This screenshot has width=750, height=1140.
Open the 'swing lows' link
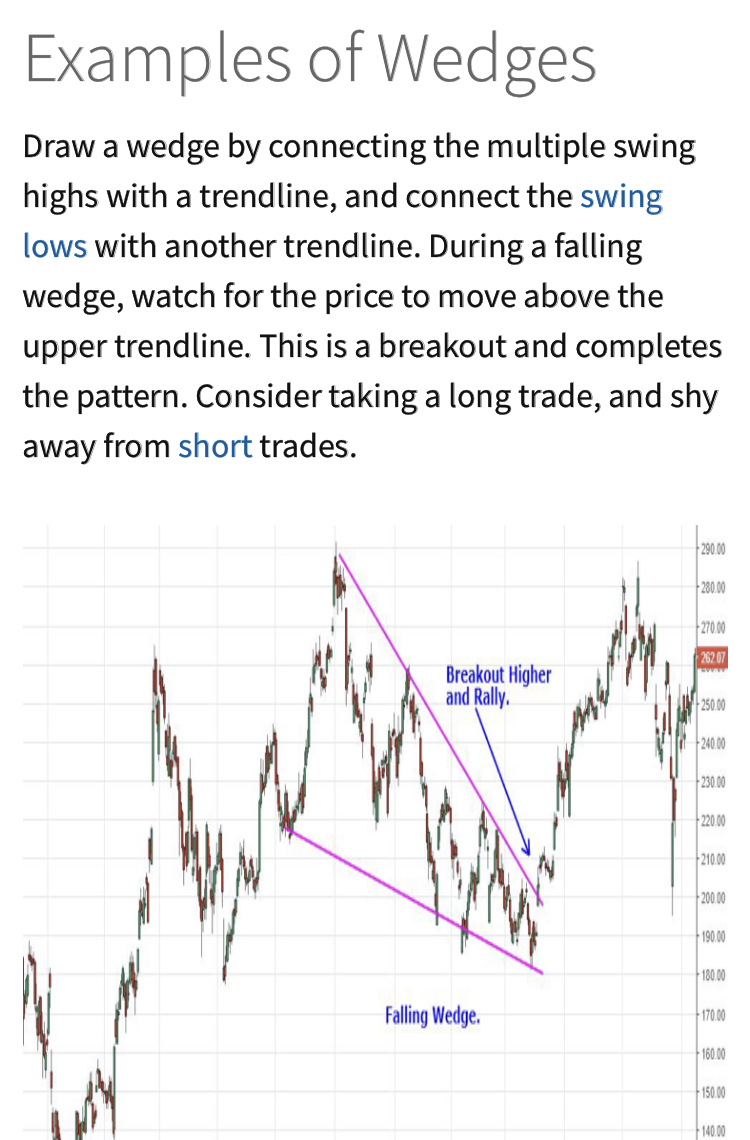point(621,197)
